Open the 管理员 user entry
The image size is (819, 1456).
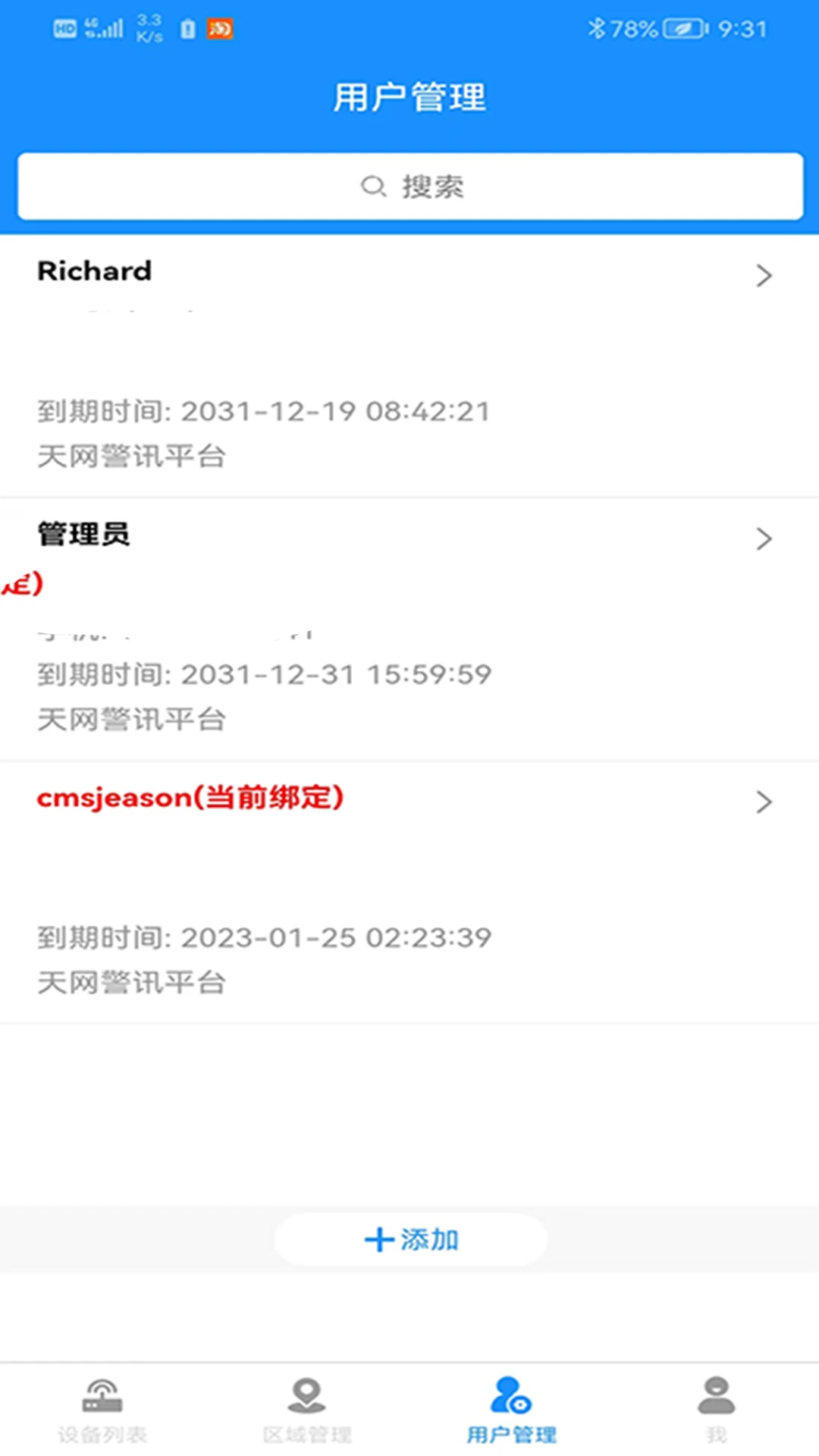point(409,628)
